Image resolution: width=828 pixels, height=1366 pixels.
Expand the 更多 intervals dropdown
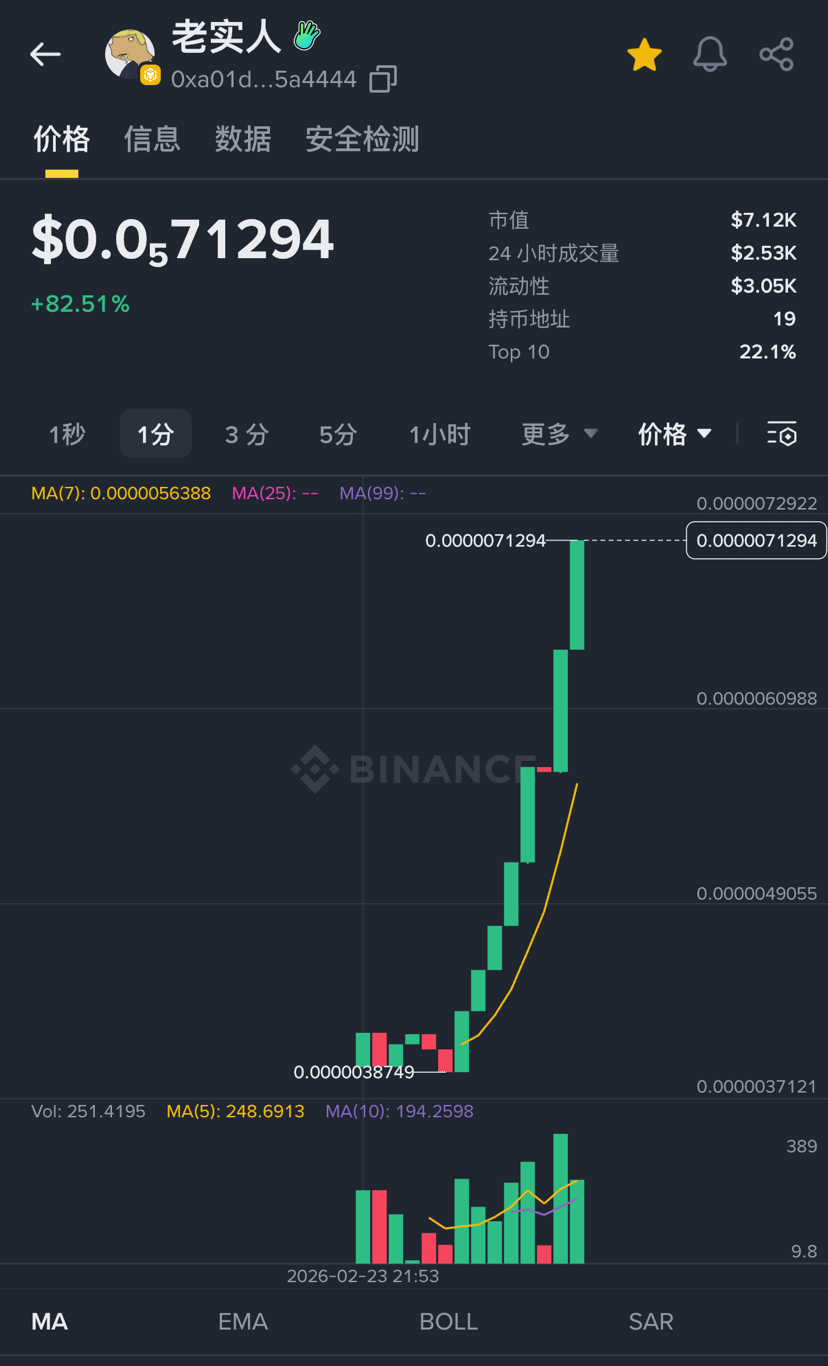(x=559, y=434)
